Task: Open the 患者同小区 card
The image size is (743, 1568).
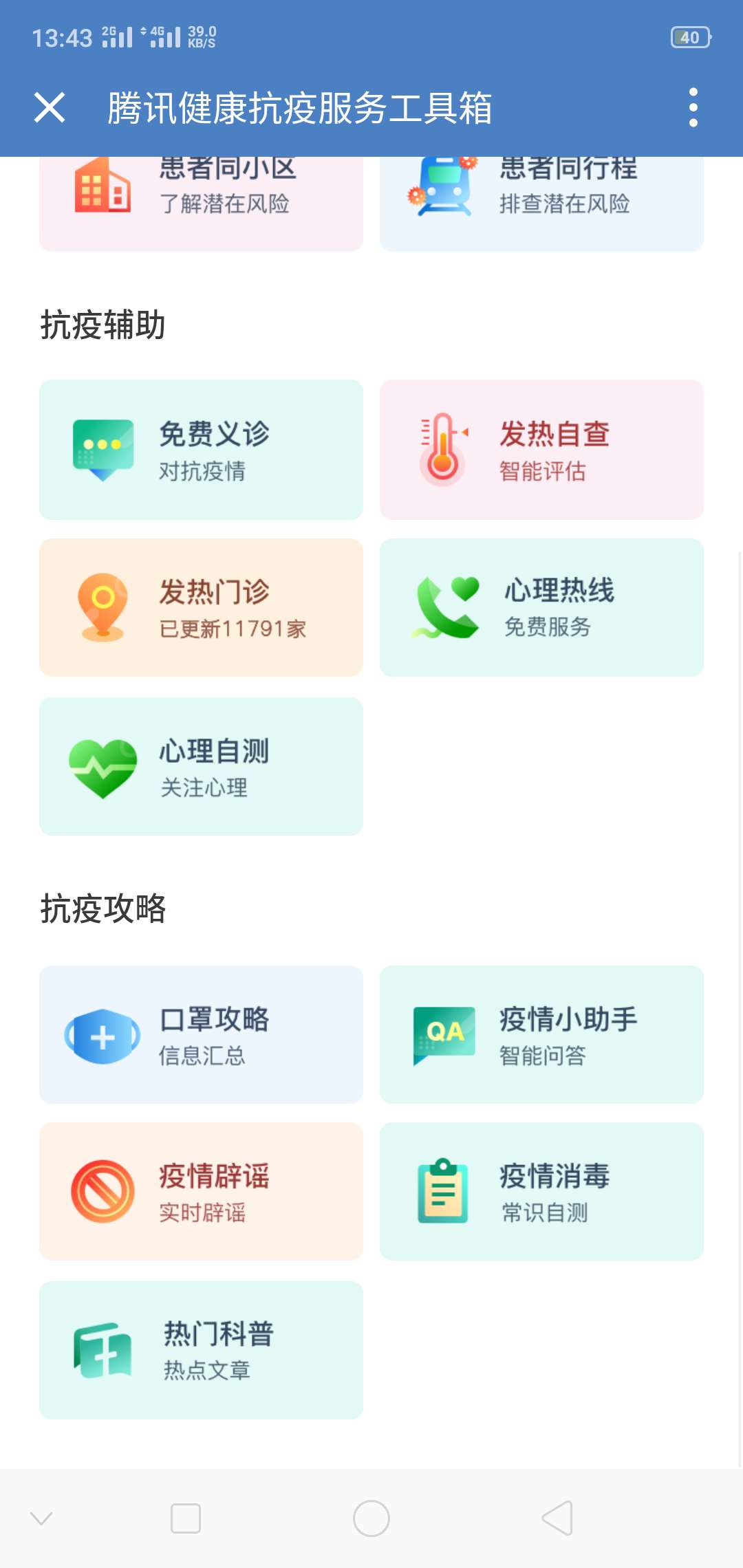Action: [201, 203]
